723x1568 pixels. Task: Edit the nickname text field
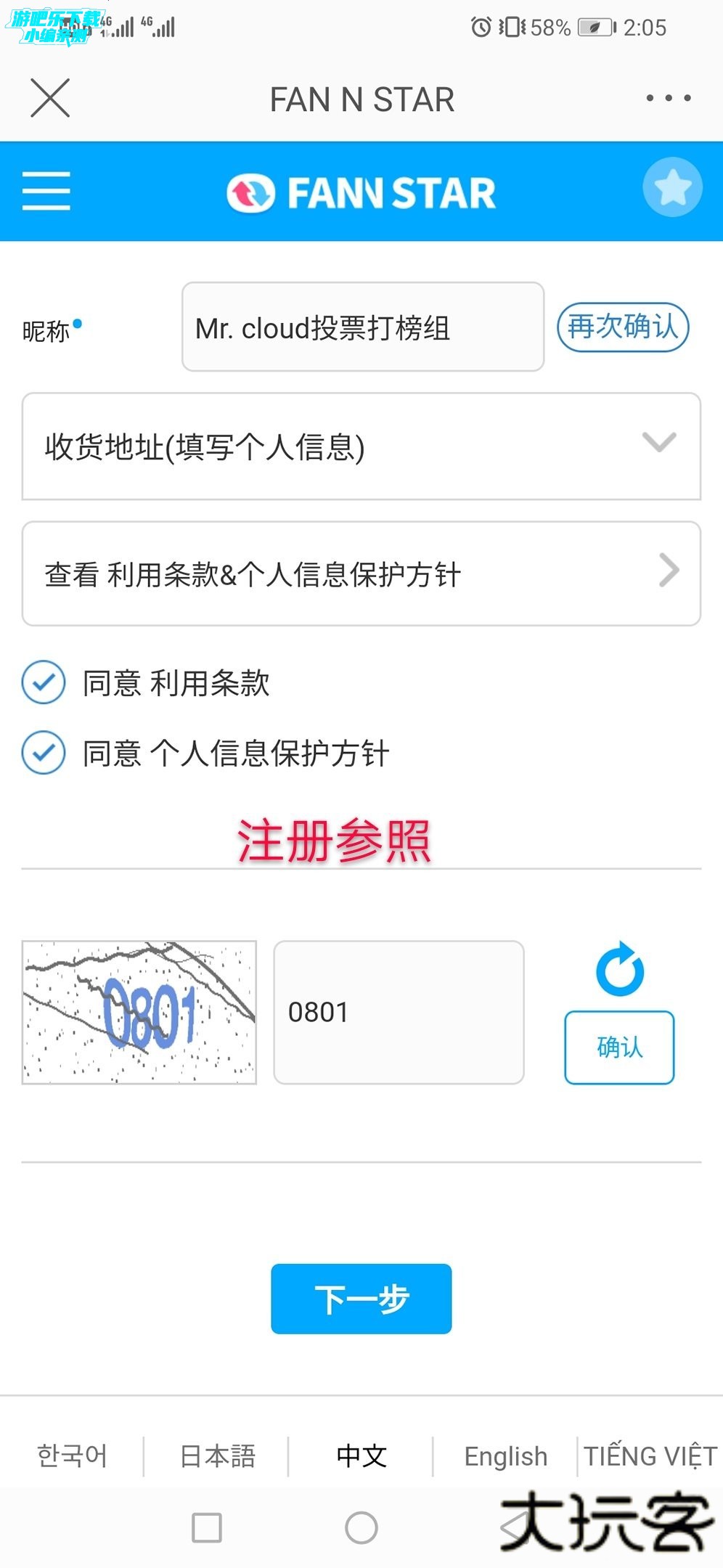pyautogui.click(x=362, y=327)
